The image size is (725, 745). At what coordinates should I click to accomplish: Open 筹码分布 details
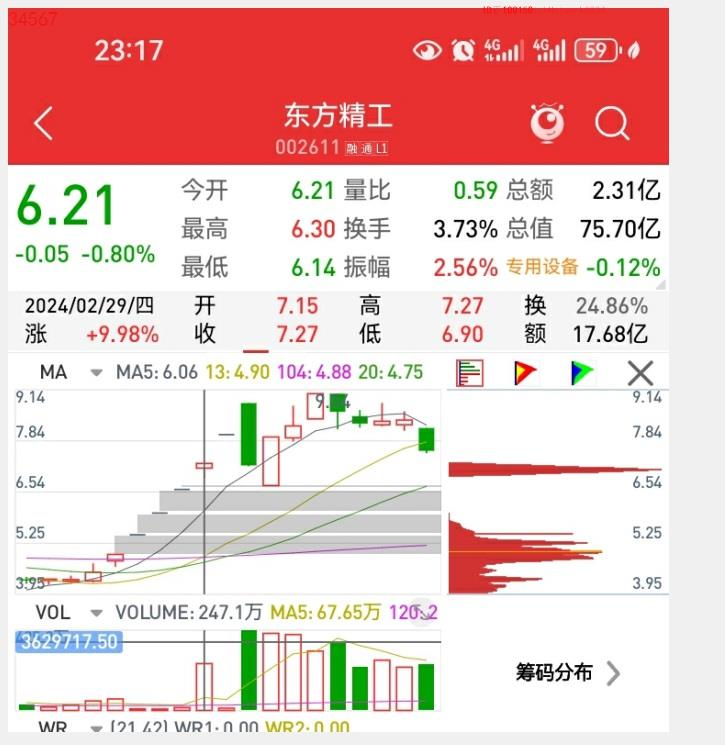click(x=567, y=672)
